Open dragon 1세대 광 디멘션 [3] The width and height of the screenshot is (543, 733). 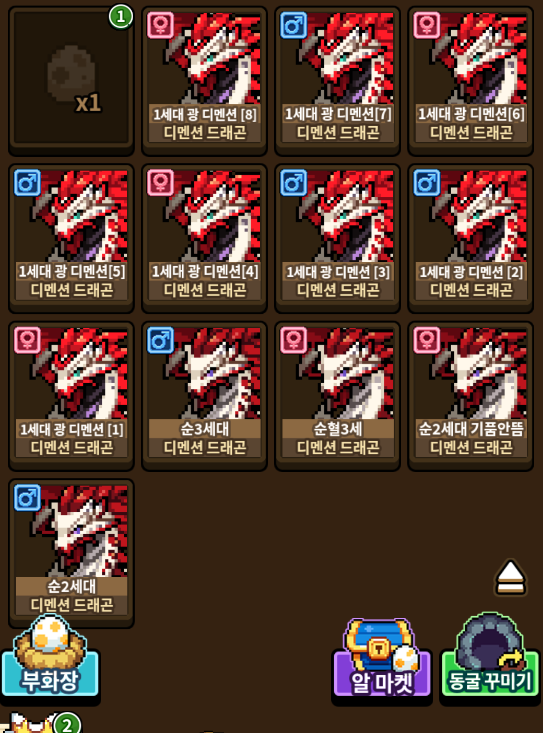(337, 238)
